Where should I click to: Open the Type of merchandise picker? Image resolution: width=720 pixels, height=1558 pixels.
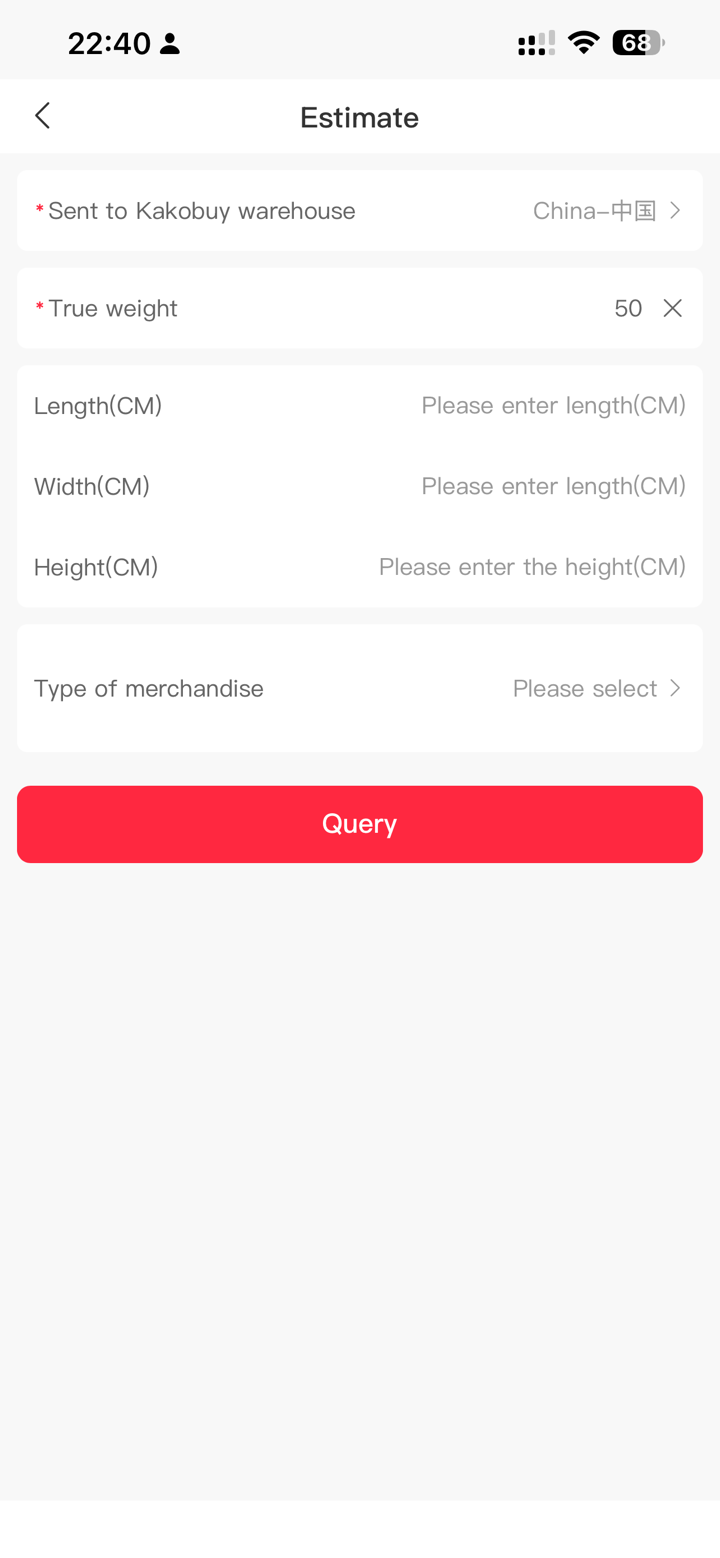[360, 688]
